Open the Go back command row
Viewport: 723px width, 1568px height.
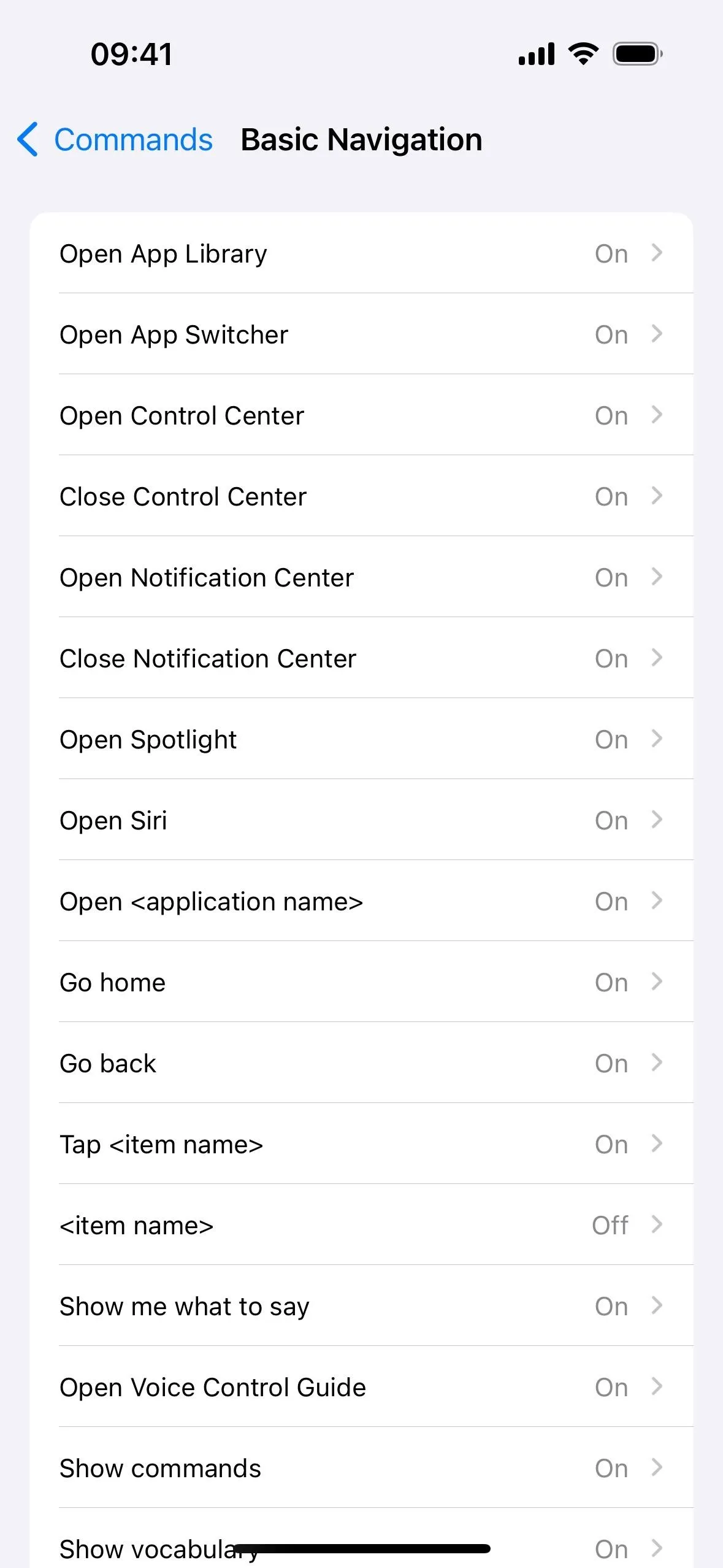coord(361,1063)
